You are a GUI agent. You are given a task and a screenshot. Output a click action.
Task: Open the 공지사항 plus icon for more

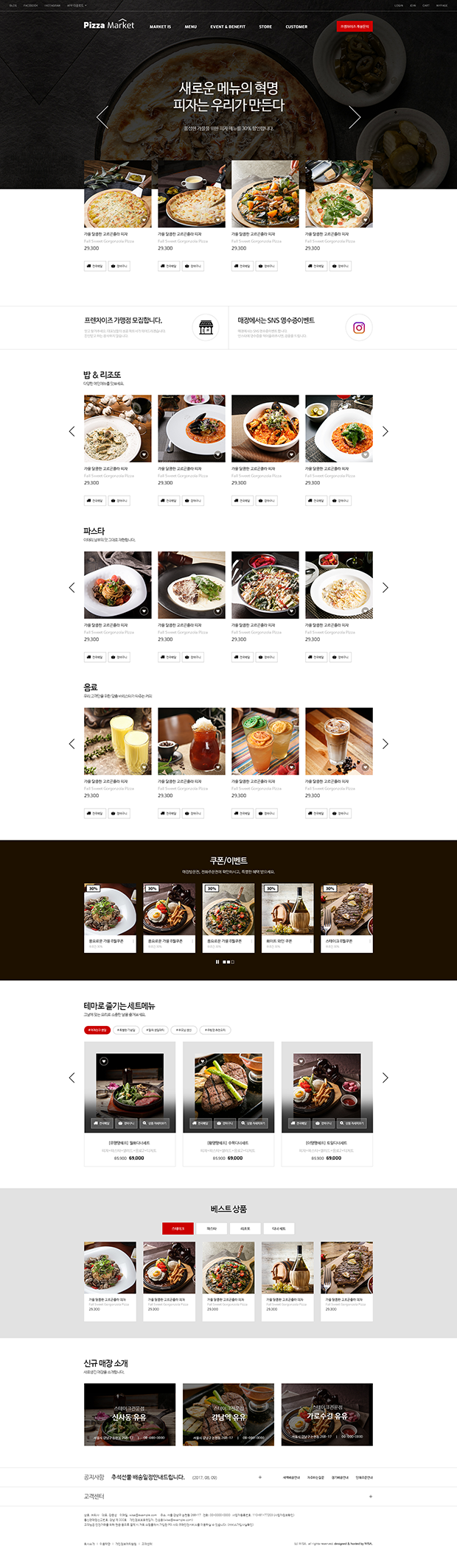(x=259, y=1477)
